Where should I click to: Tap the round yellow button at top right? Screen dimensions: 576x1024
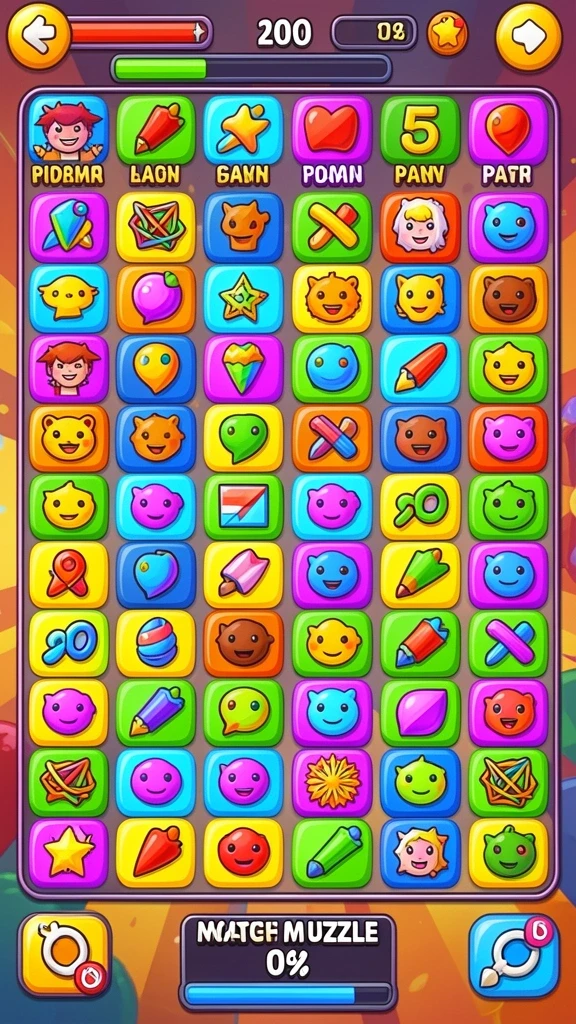coord(528,37)
